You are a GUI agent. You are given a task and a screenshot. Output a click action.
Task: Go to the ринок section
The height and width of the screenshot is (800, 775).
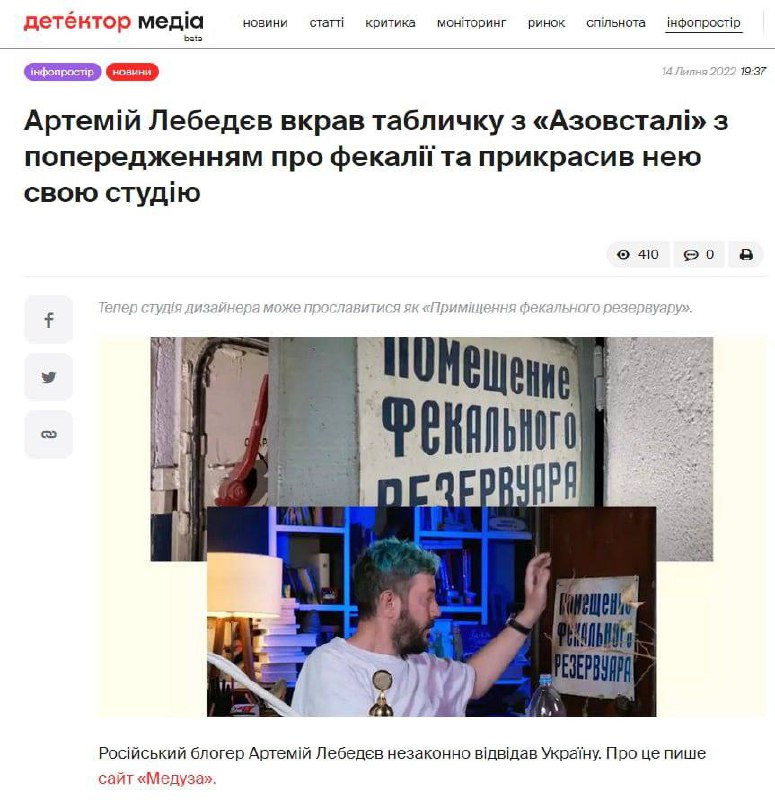coord(546,23)
